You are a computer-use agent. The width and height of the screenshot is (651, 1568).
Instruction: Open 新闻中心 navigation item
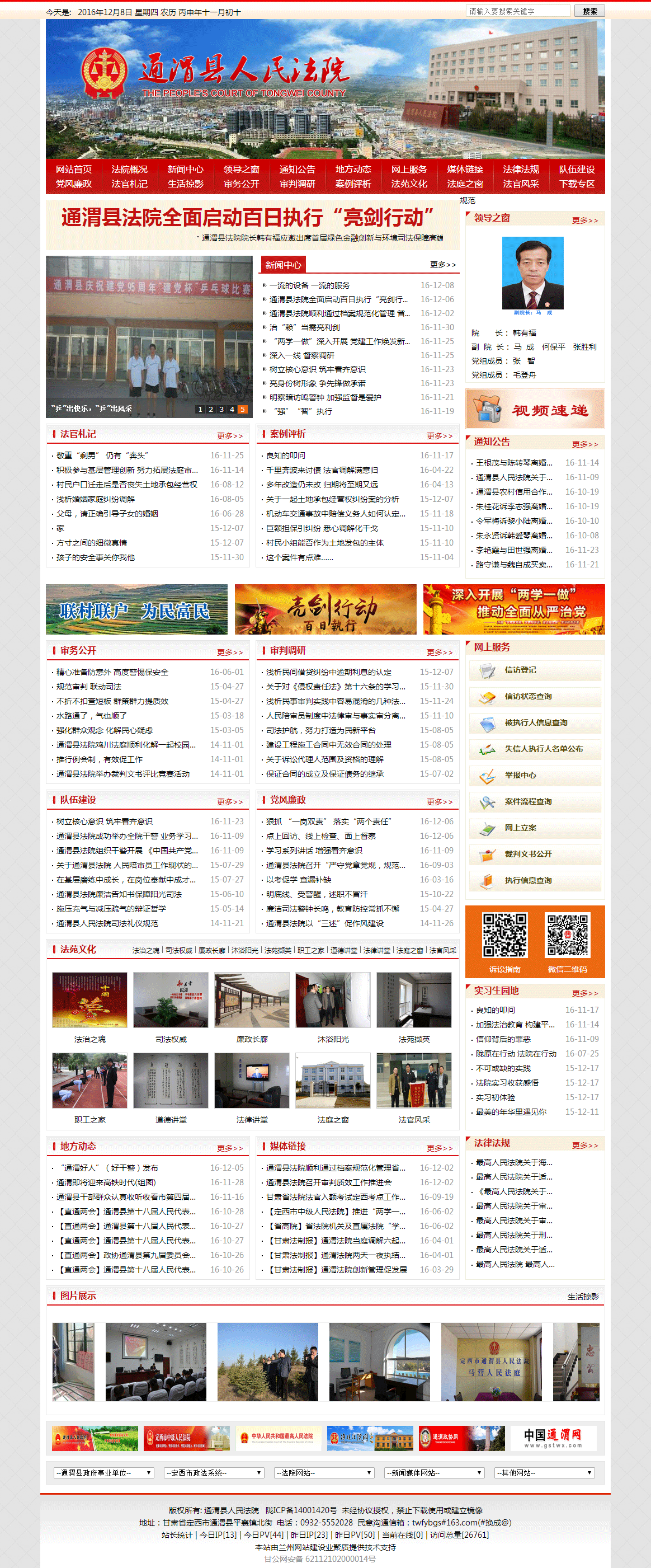pos(185,169)
